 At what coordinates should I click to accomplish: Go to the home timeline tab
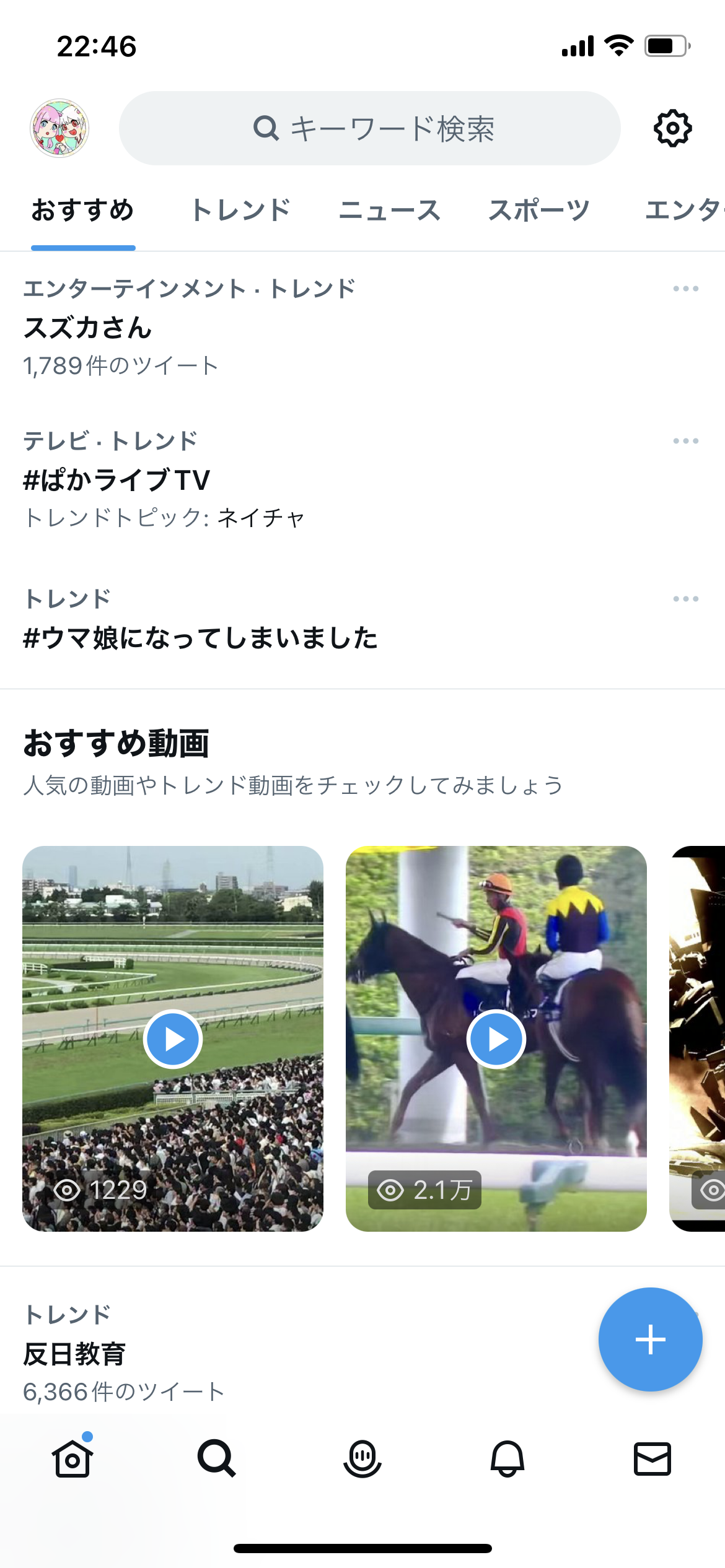click(72, 1458)
